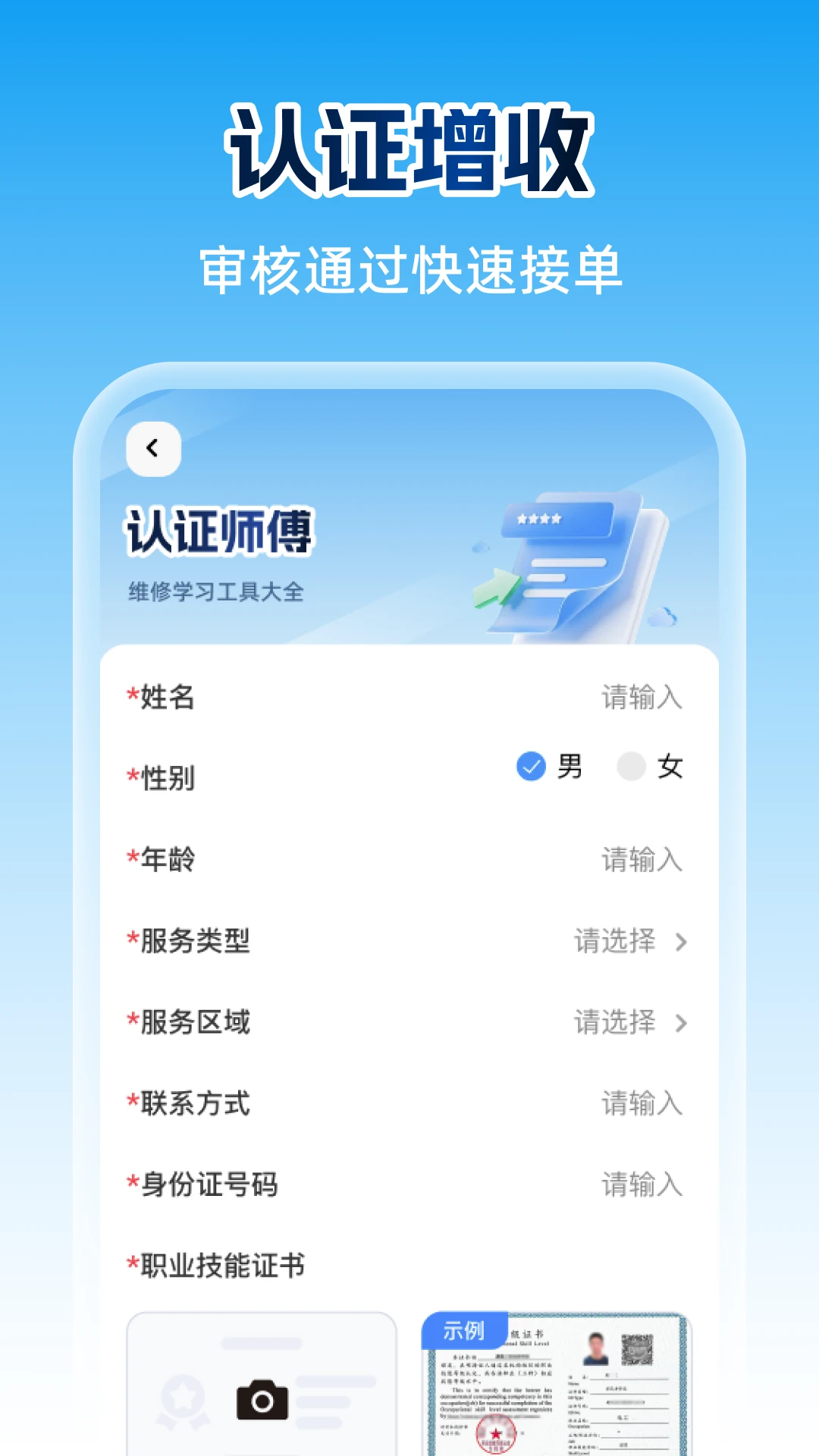Screen dimensions: 819x1456
Task: Click the 身份证号码 input field
Action: [643, 1185]
